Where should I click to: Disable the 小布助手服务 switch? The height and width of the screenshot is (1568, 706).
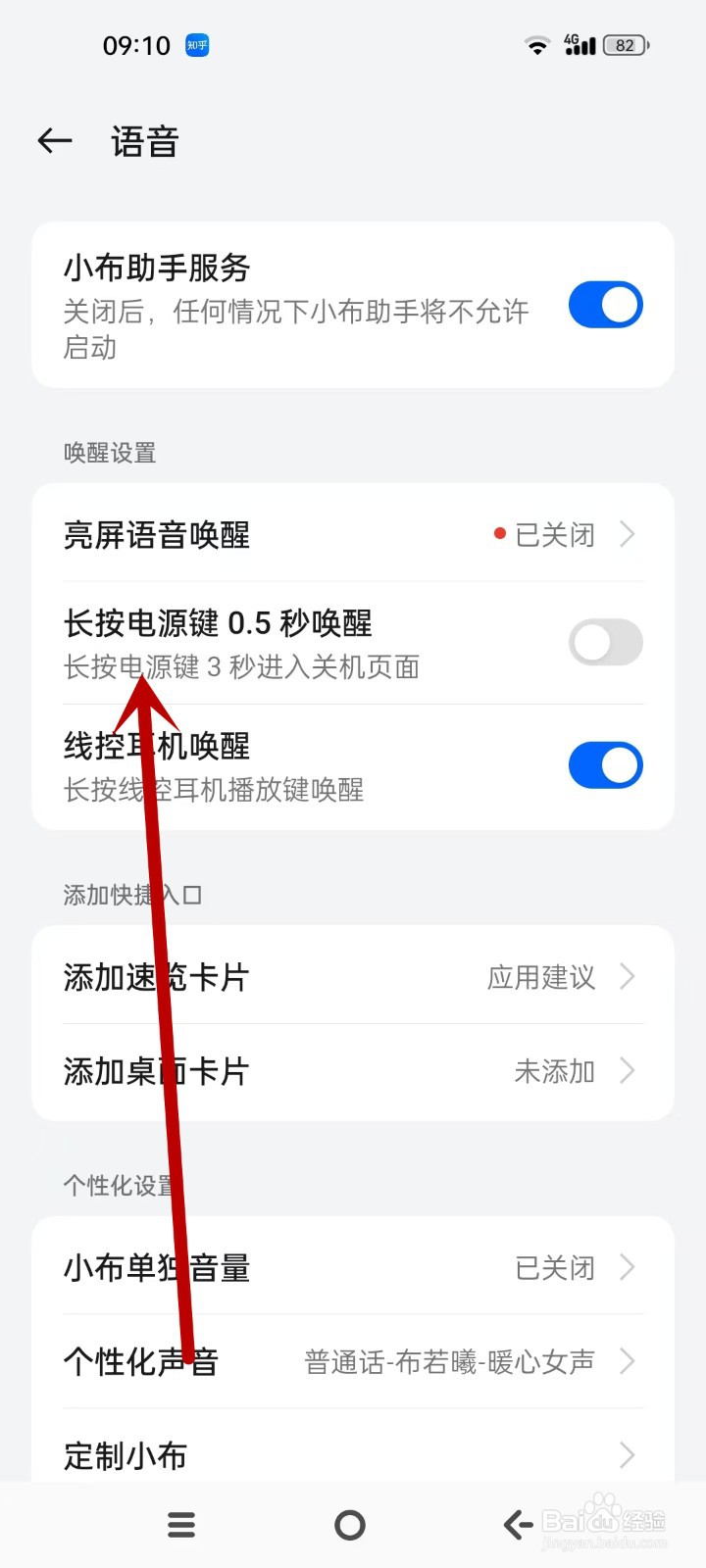[x=605, y=305]
